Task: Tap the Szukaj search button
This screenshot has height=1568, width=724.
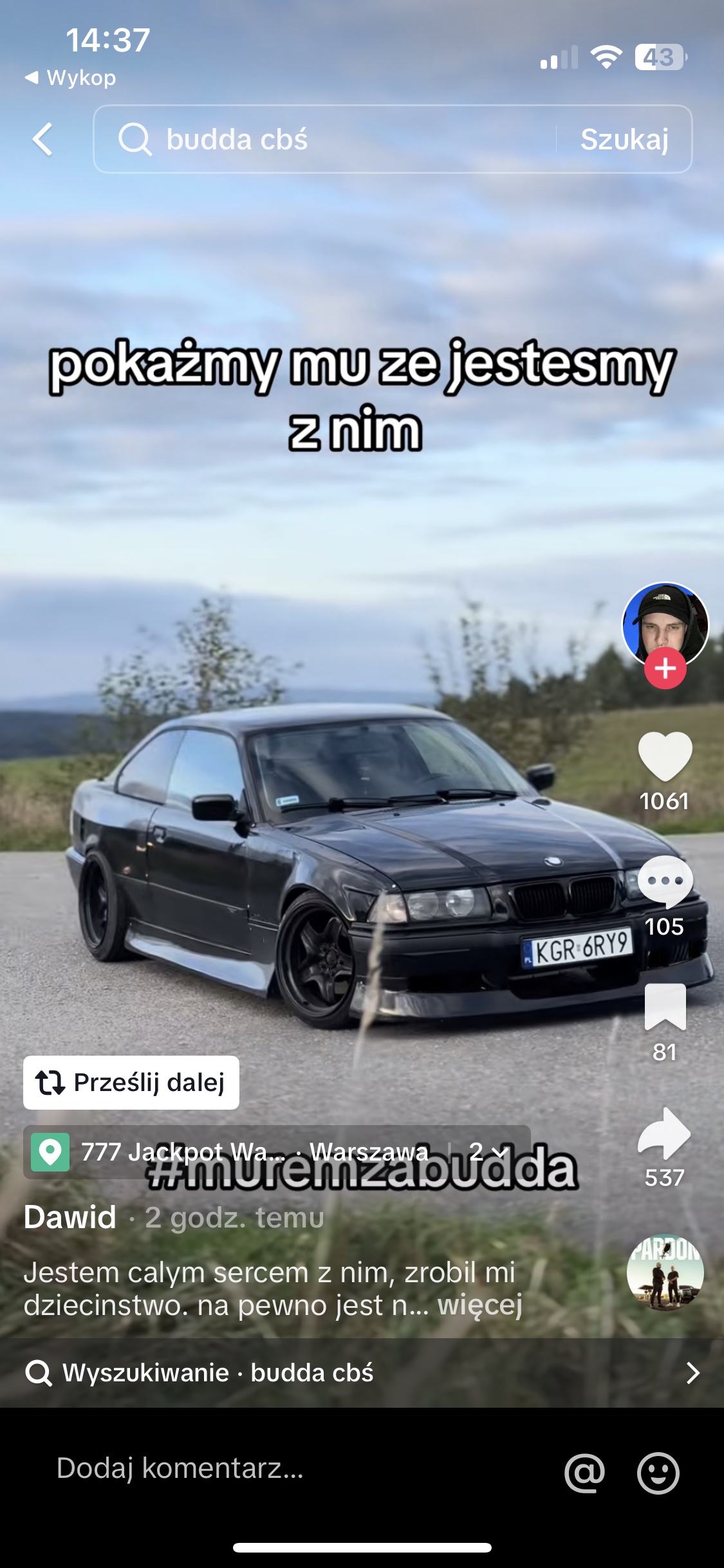Action: (624, 140)
